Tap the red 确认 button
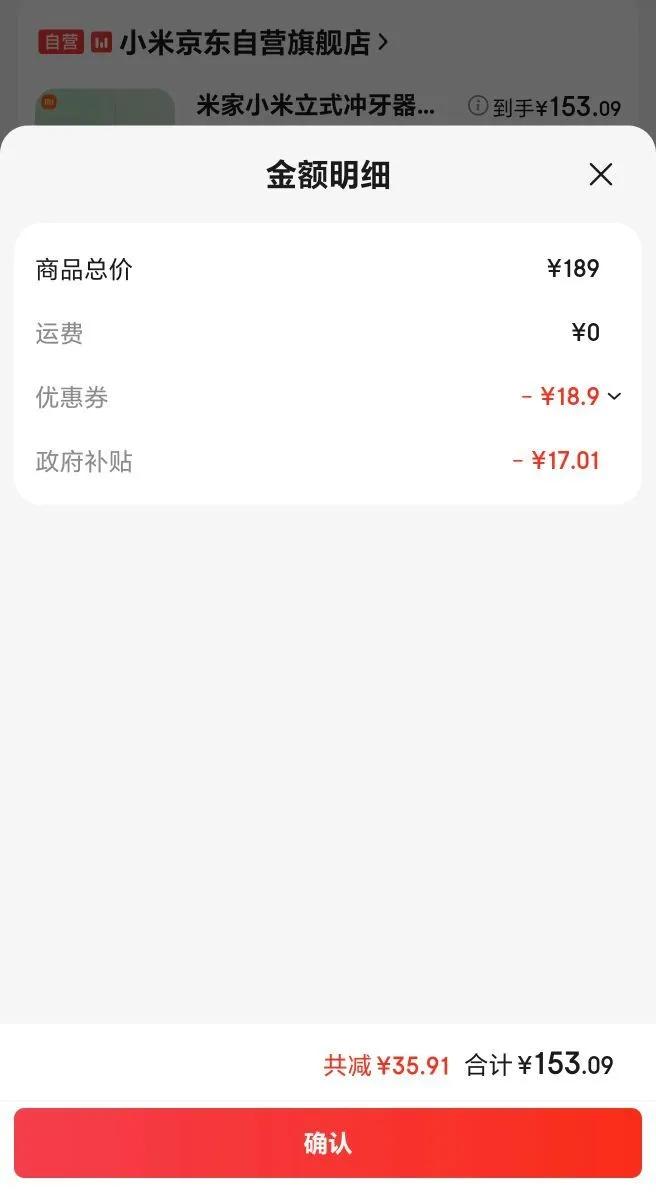The height and width of the screenshot is (1192, 656). pos(328,1143)
